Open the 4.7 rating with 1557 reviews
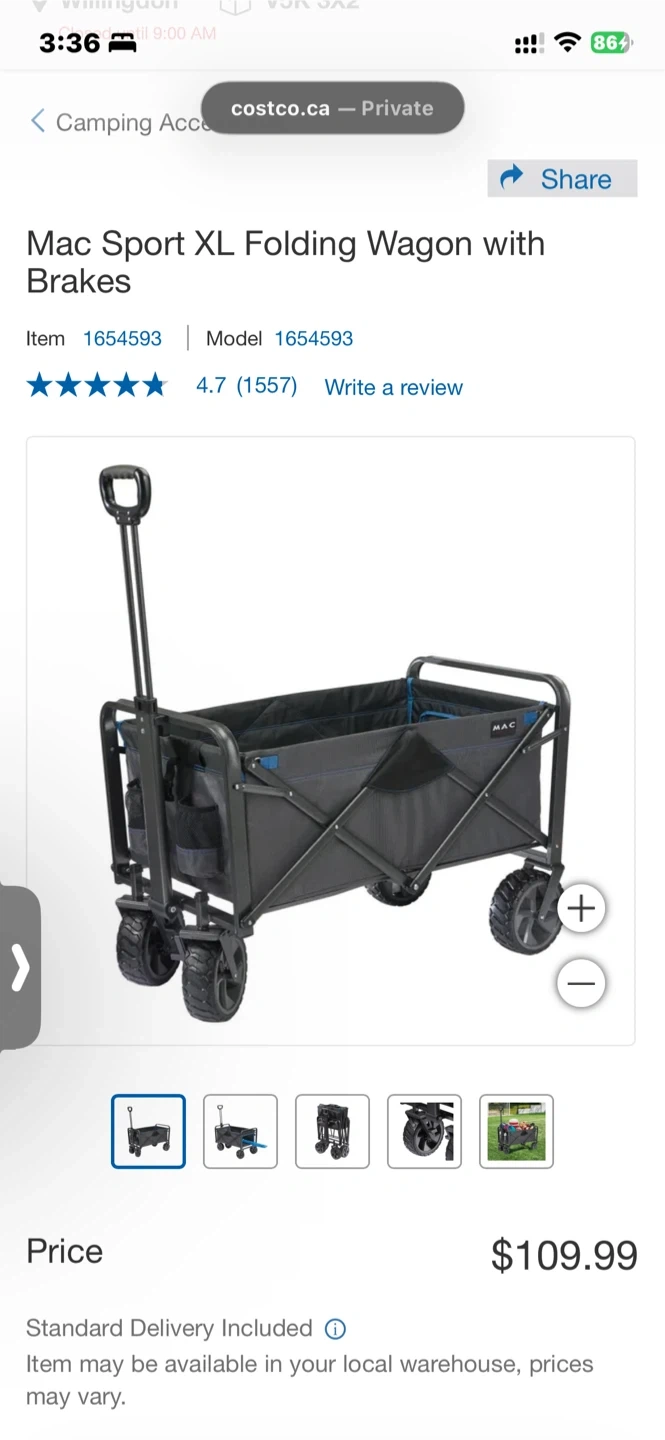The image size is (665, 1440). coord(246,386)
